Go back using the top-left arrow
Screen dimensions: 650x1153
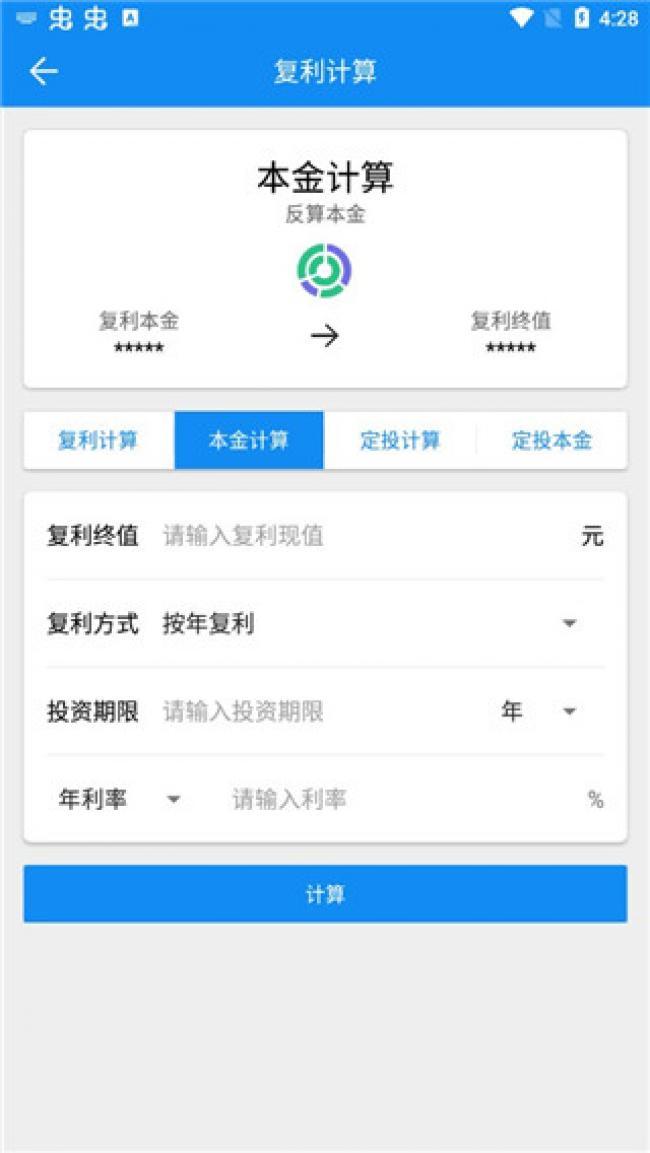[44, 71]
